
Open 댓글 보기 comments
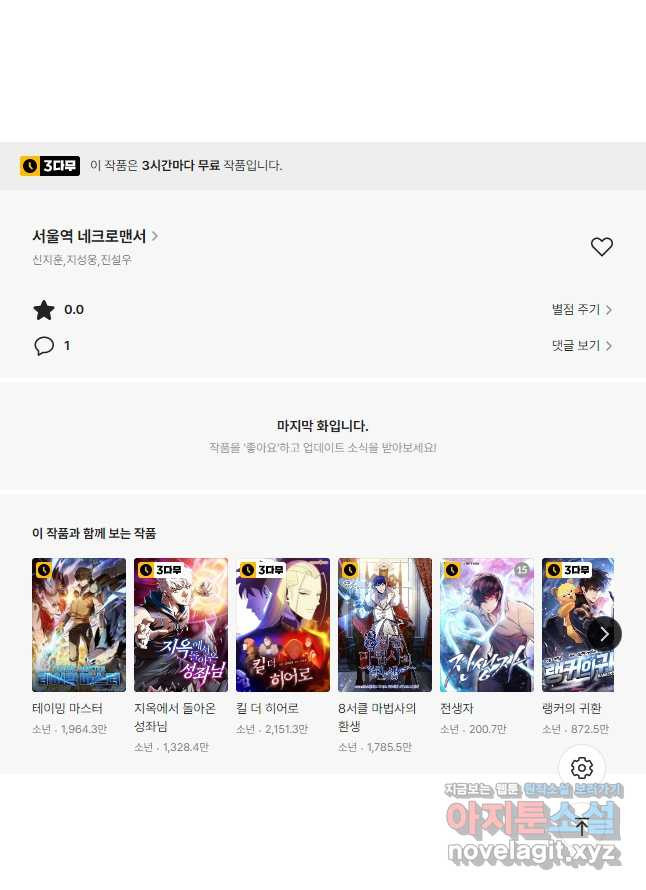click(x=581, y=346)
